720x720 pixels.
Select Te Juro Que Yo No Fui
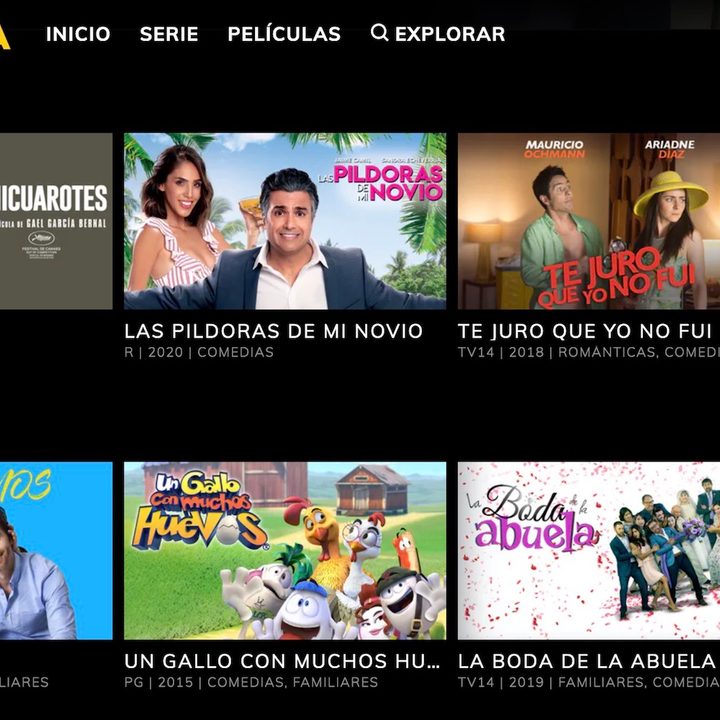(x=588, y=221)
